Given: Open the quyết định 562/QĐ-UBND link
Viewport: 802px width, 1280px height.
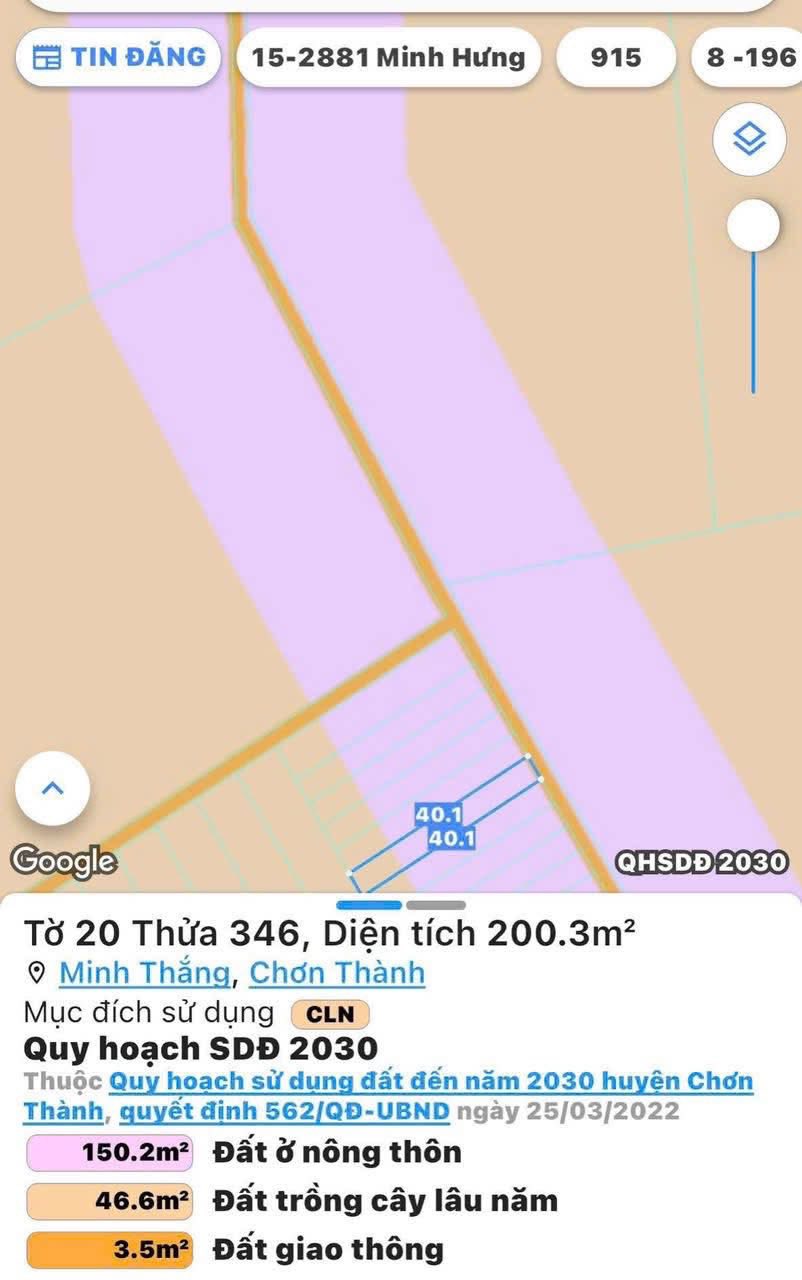Looking at the screenshot, I should coord(285,1111).
